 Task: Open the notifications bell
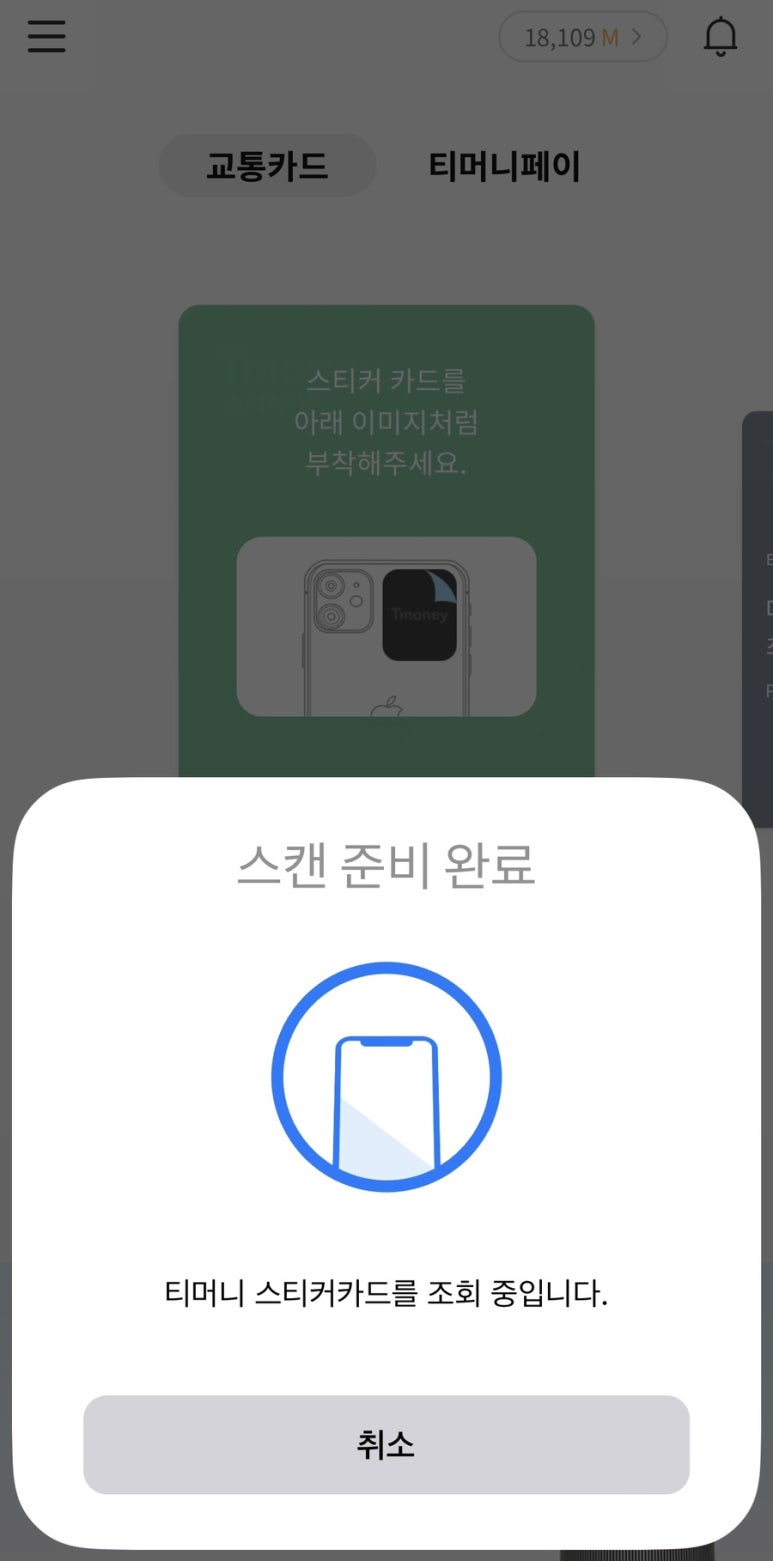(720, 37)
